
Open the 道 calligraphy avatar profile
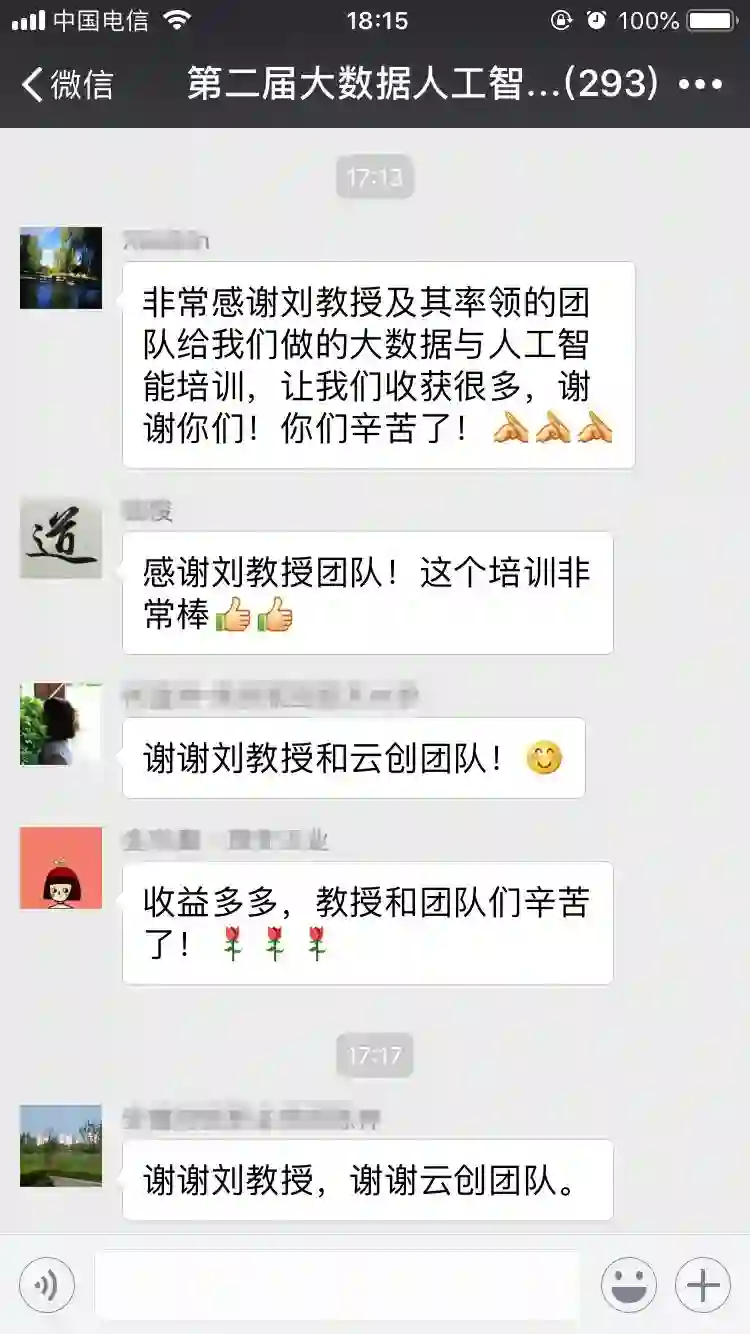(x=61, y=538)
